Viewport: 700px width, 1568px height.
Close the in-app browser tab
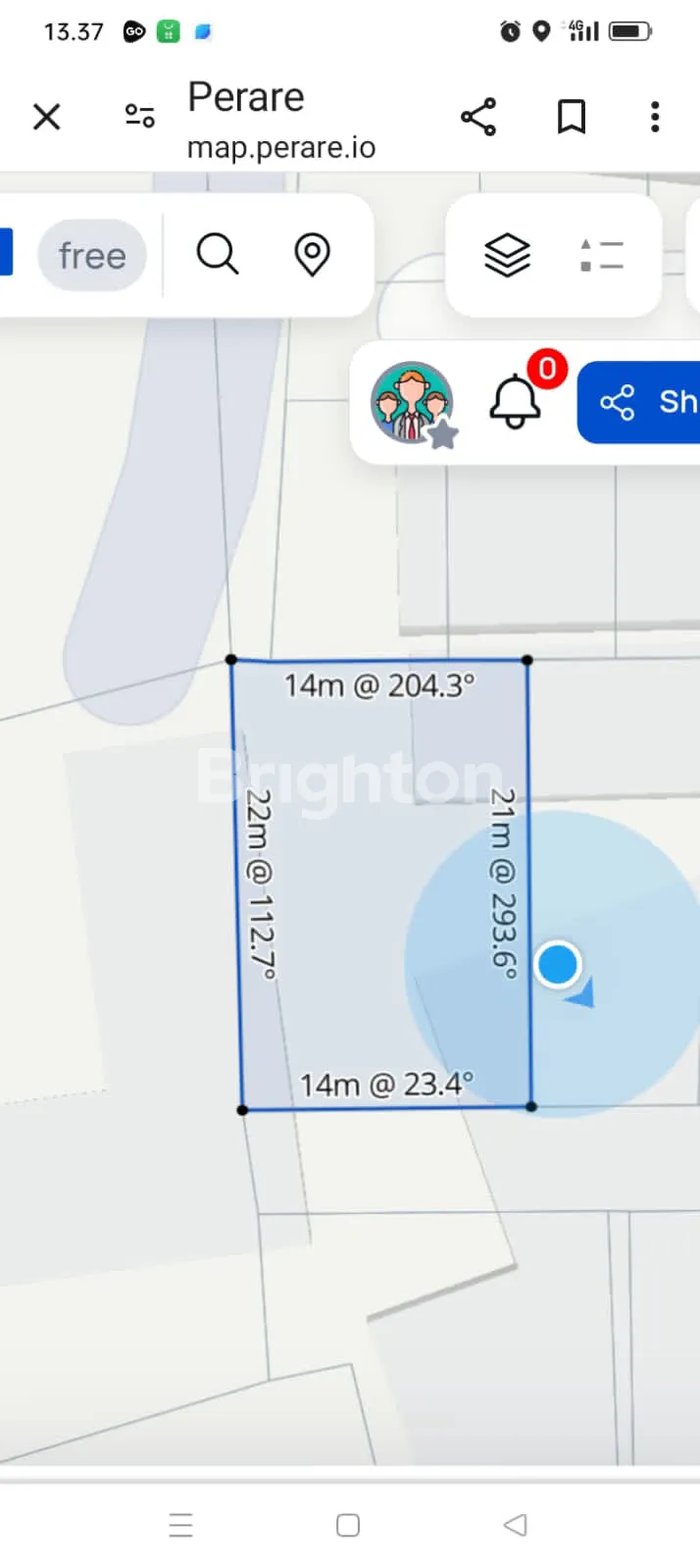click(x=46, y=118)
